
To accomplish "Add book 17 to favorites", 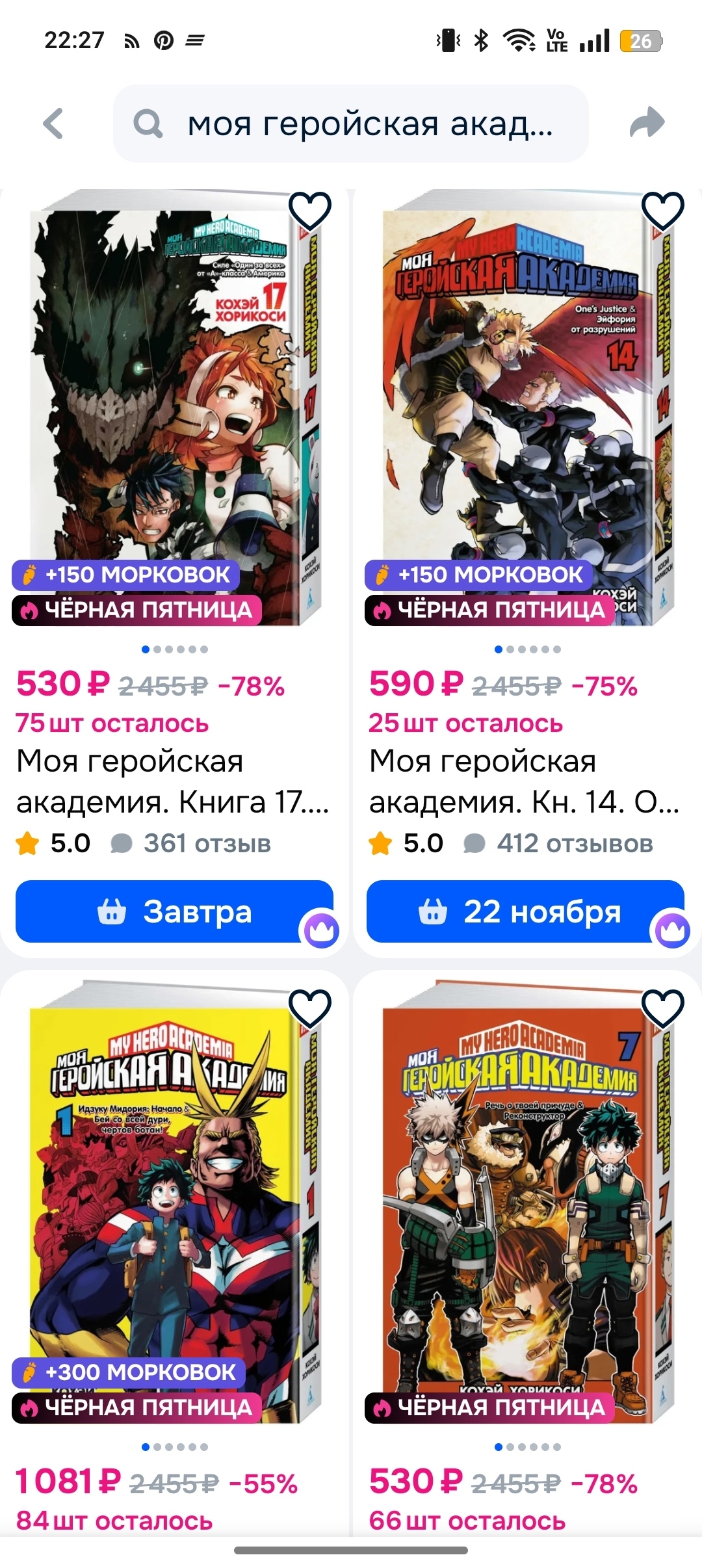I will 310,211.
